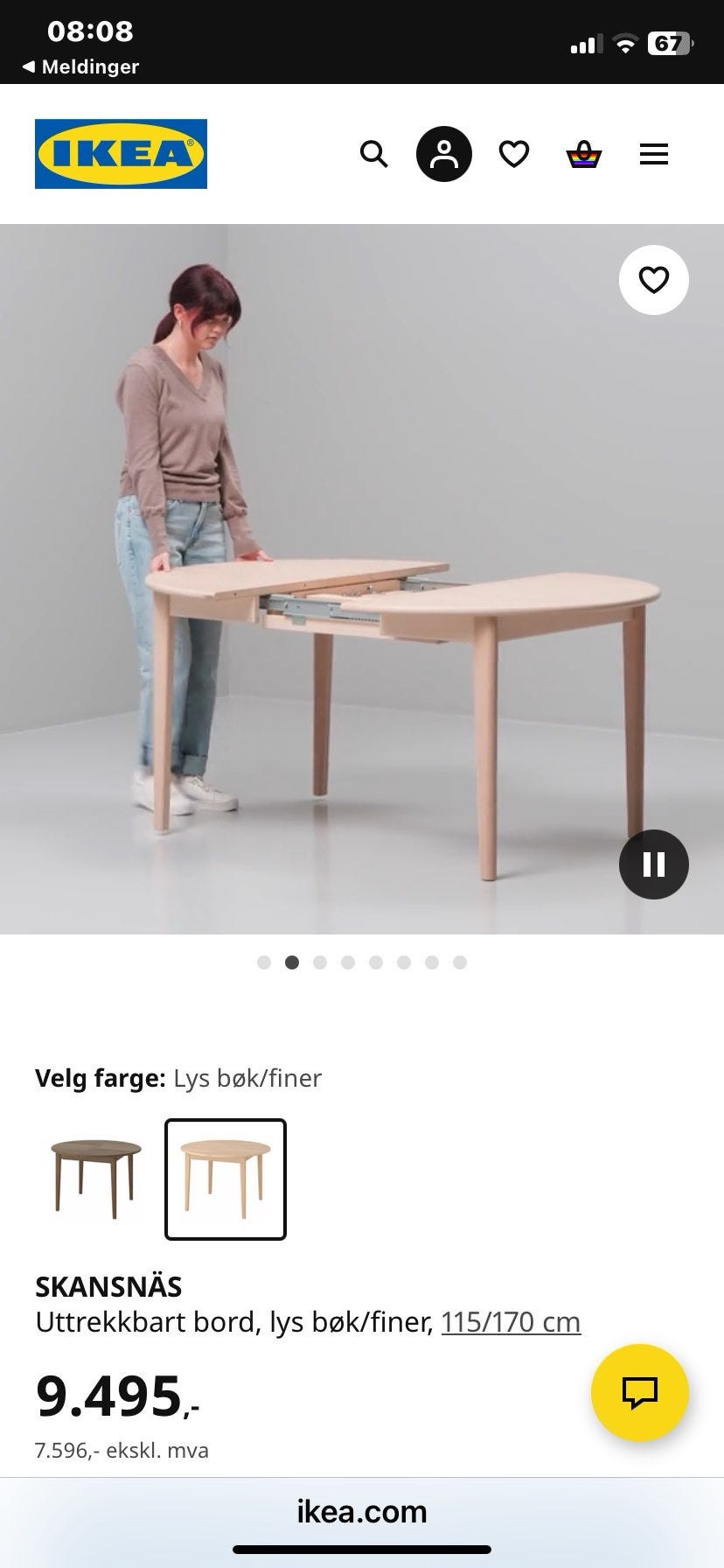The width and height of the screenshot is (724, 1568).
Task: Click the Wi-Fi icon in status bar
Action: [626, 42]
